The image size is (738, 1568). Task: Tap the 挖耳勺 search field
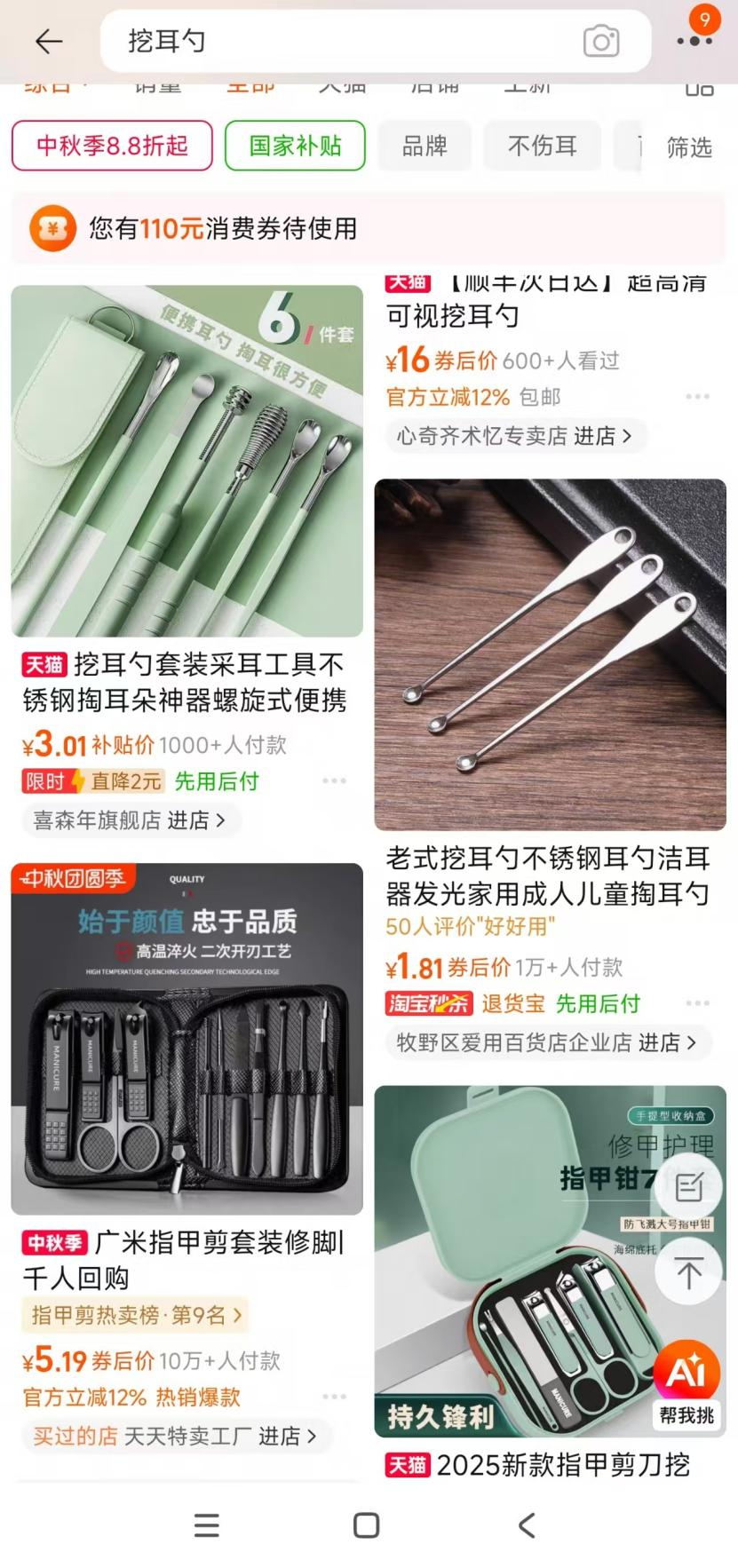[x=337, y=41]
